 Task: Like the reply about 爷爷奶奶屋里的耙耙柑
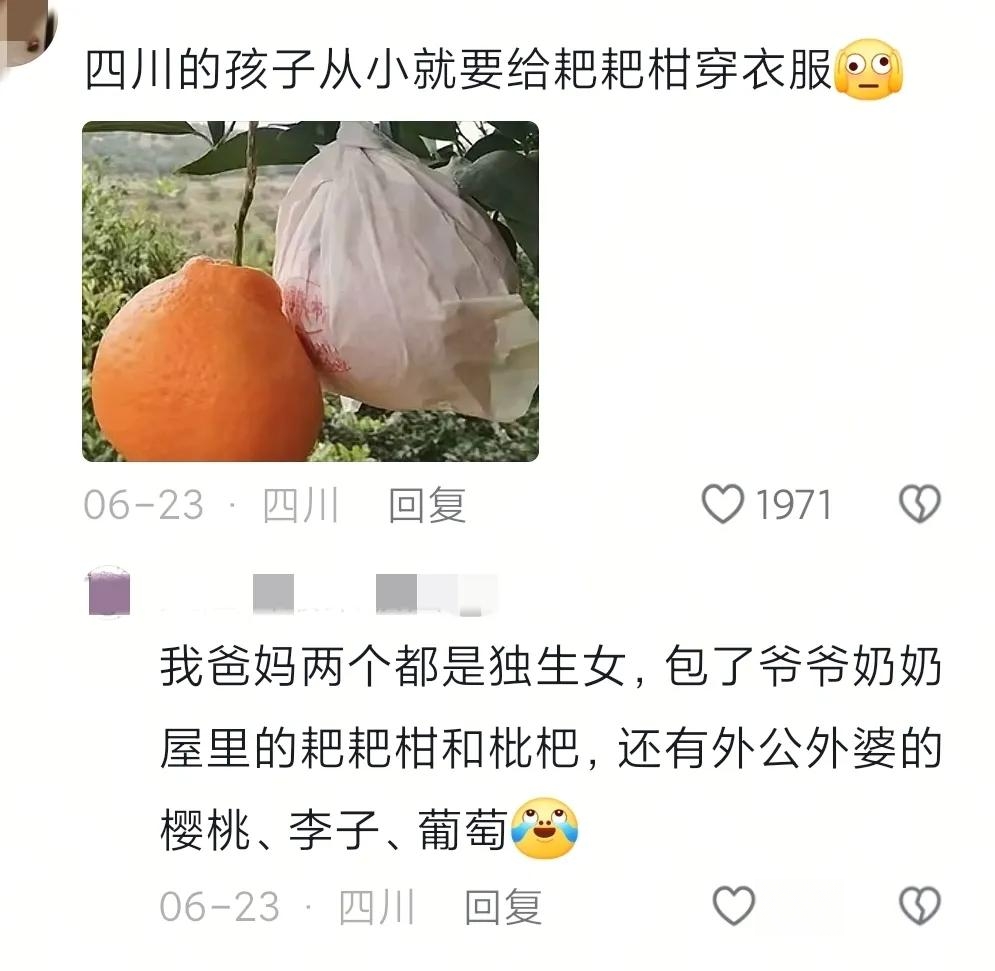(x=733, y=906)
